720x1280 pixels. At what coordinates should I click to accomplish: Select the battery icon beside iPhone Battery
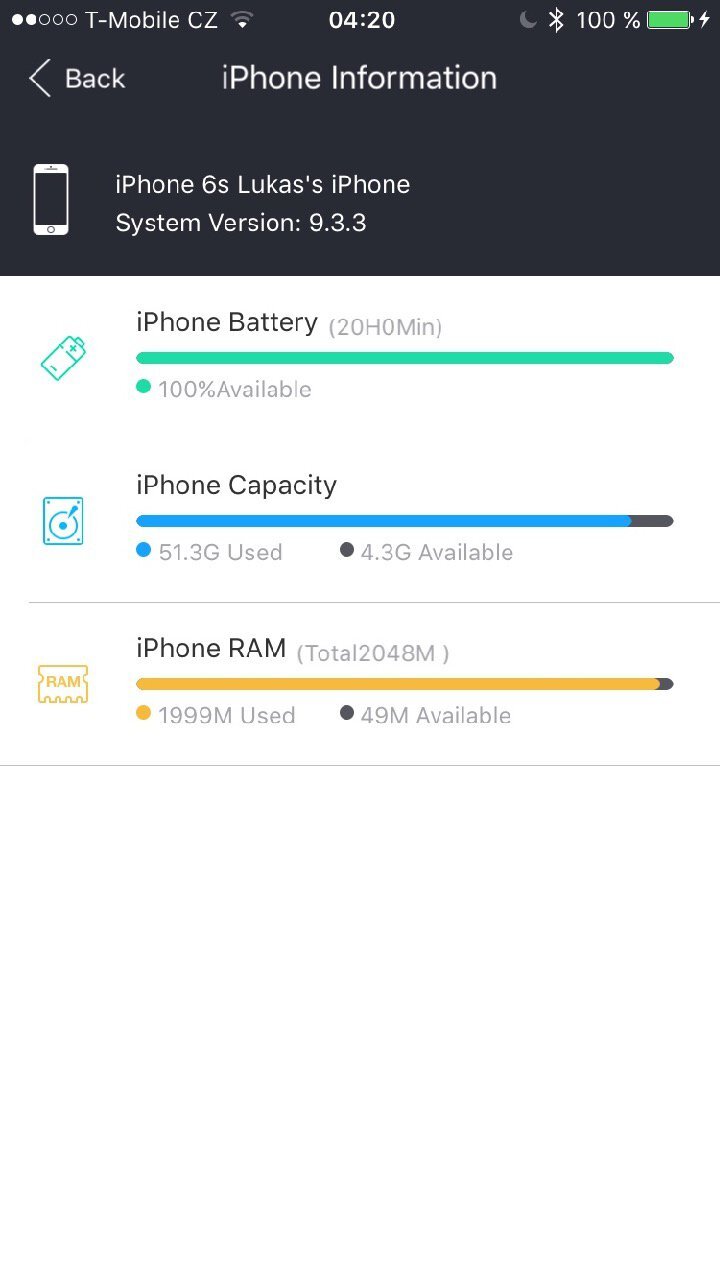point(63,358)
